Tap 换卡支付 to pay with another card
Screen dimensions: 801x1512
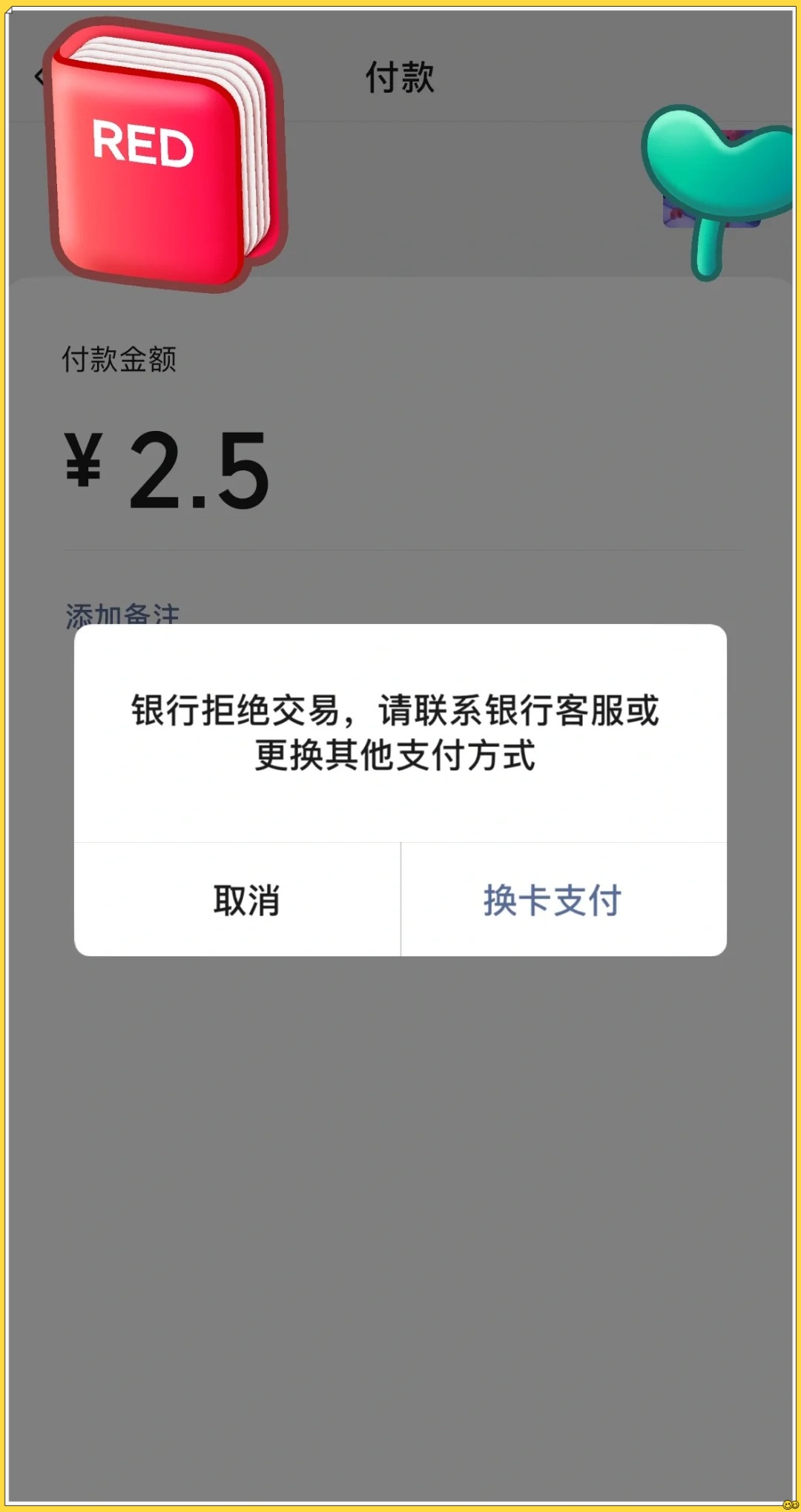click(x=553, y=900)
